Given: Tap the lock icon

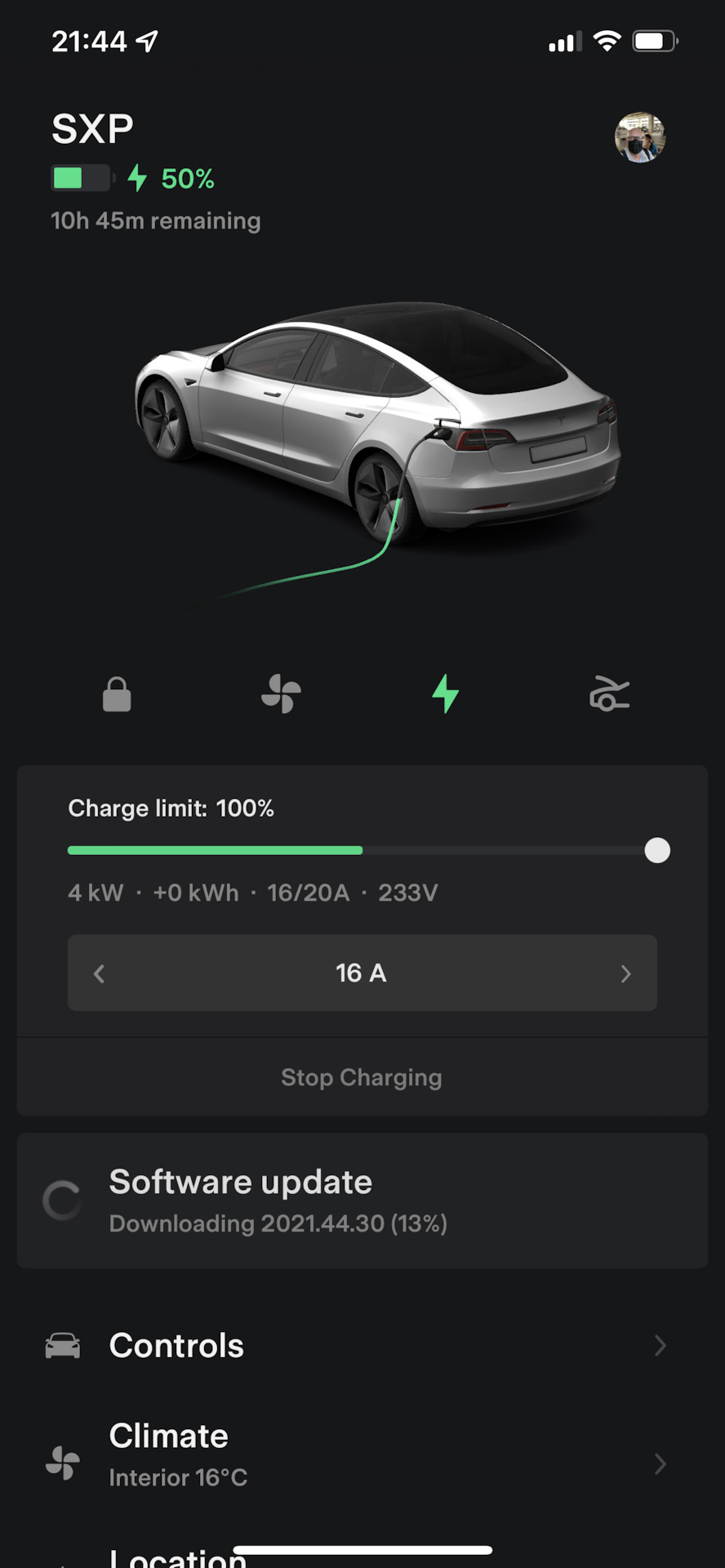Looking at the screenshot, I should pyautogui.click(x=117, y=695).
